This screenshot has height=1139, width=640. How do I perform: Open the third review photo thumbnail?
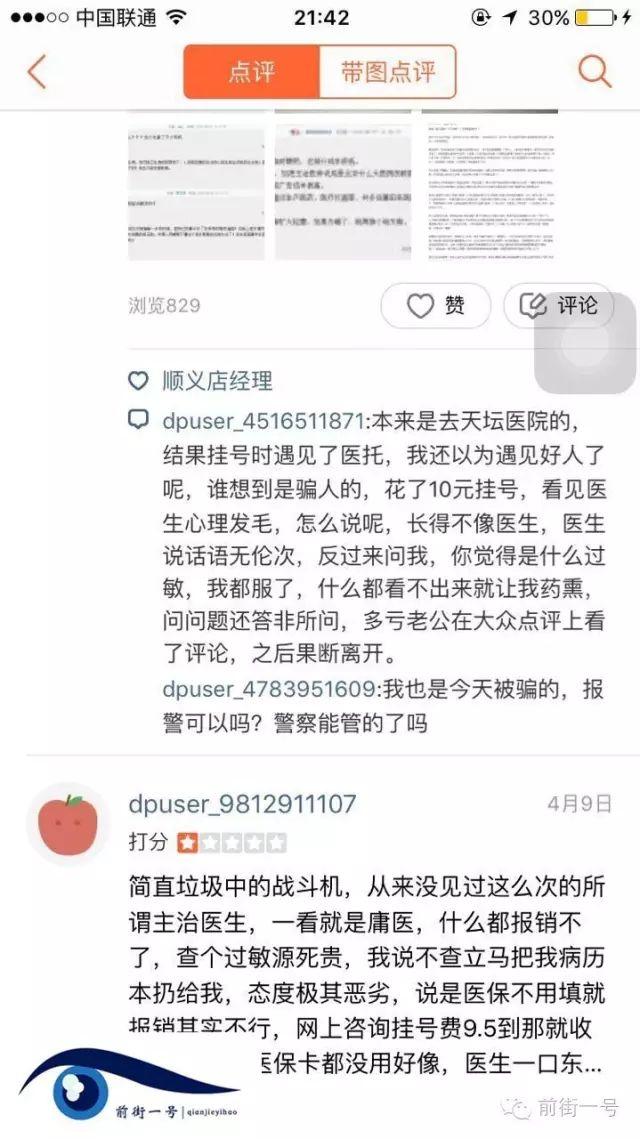[x=490, y=190]
